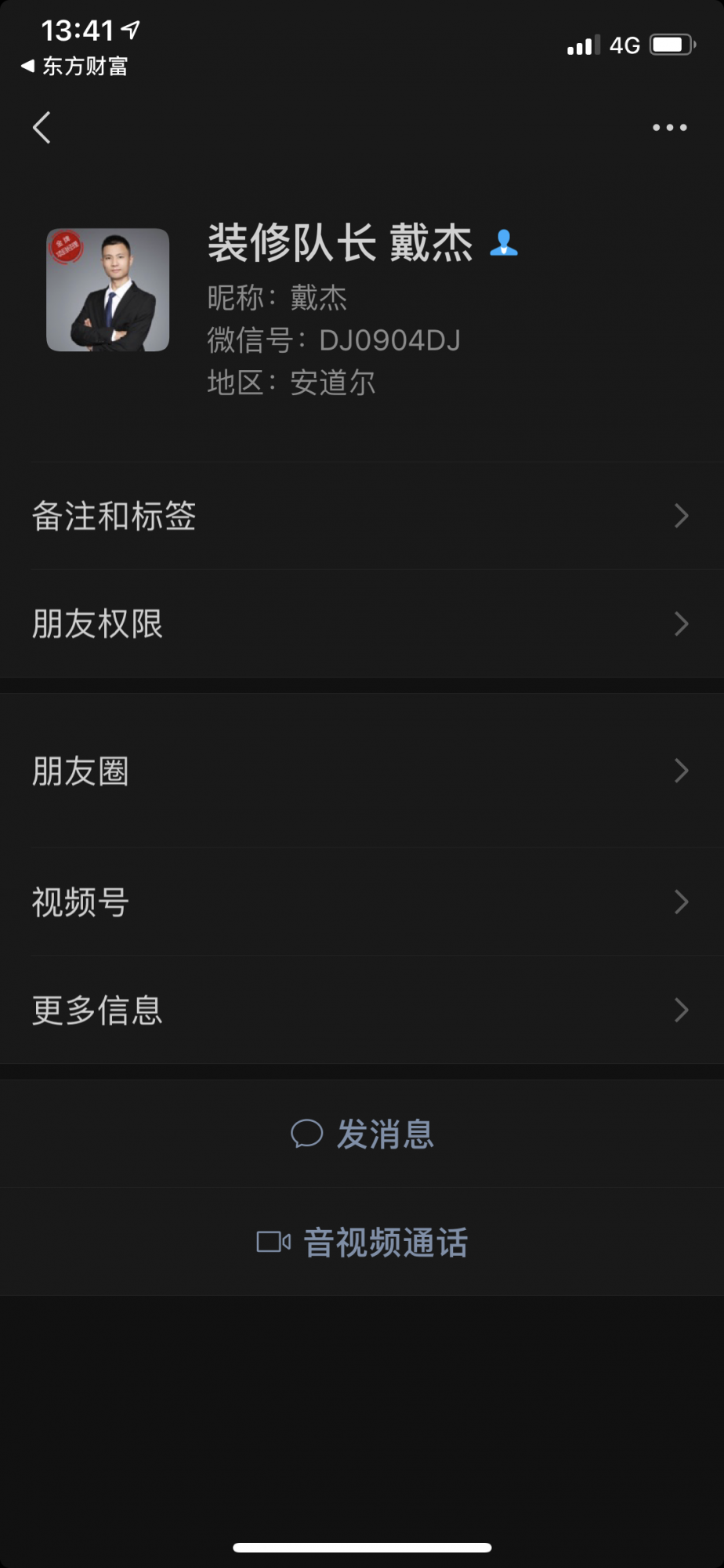724x1568 pixels.
Task: Start a 音视频通话 call
Action: pyautogui.click(x=362, y=1242)
